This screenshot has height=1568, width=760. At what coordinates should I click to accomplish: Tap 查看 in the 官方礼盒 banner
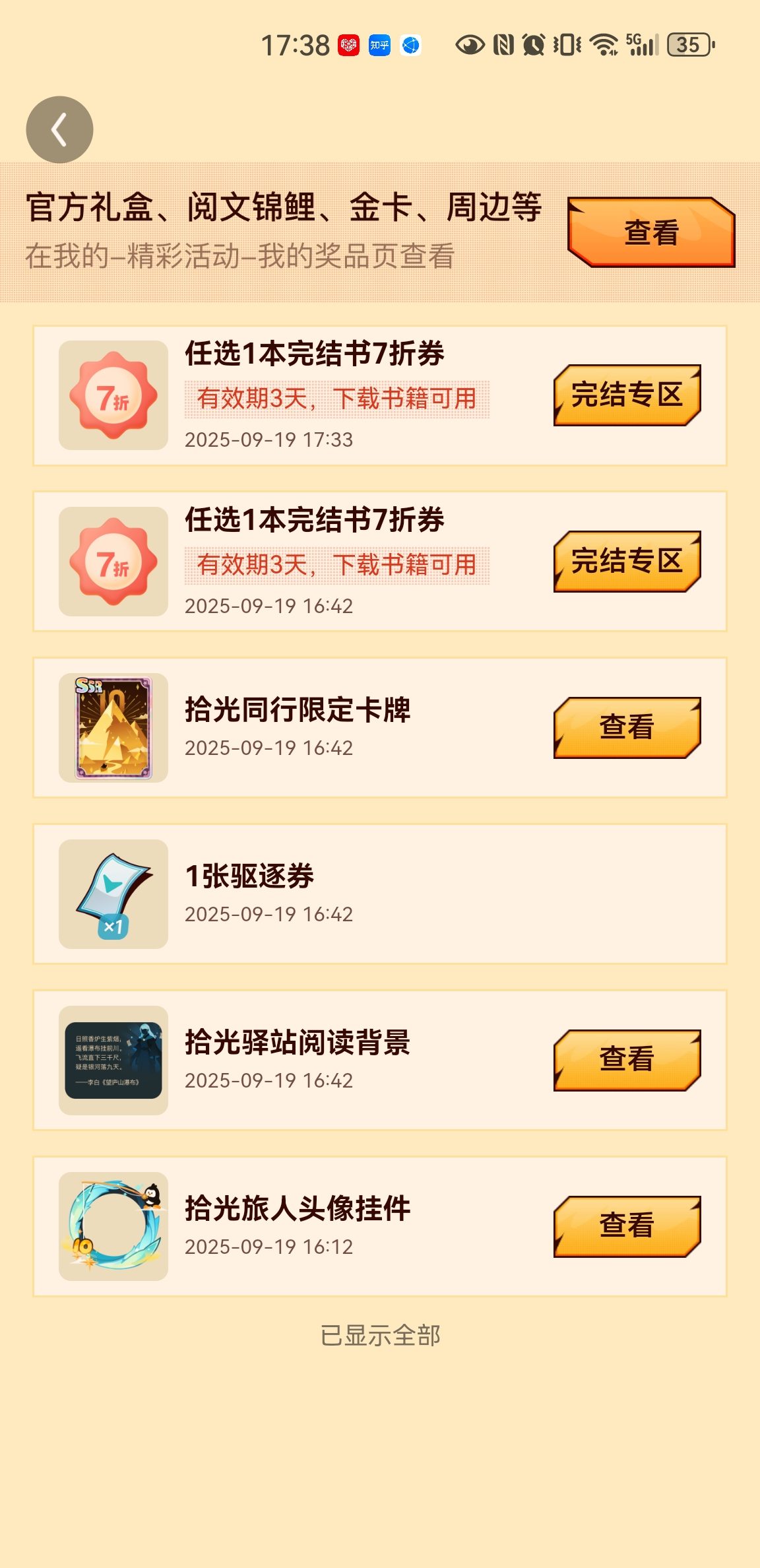[x=651, y=232]
